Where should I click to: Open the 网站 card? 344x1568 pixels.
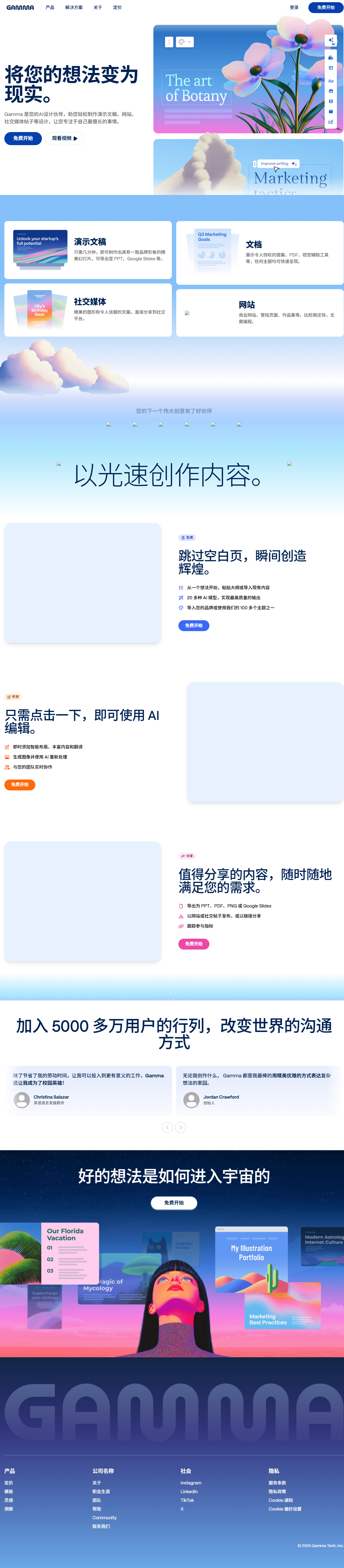tap(259, 312)
